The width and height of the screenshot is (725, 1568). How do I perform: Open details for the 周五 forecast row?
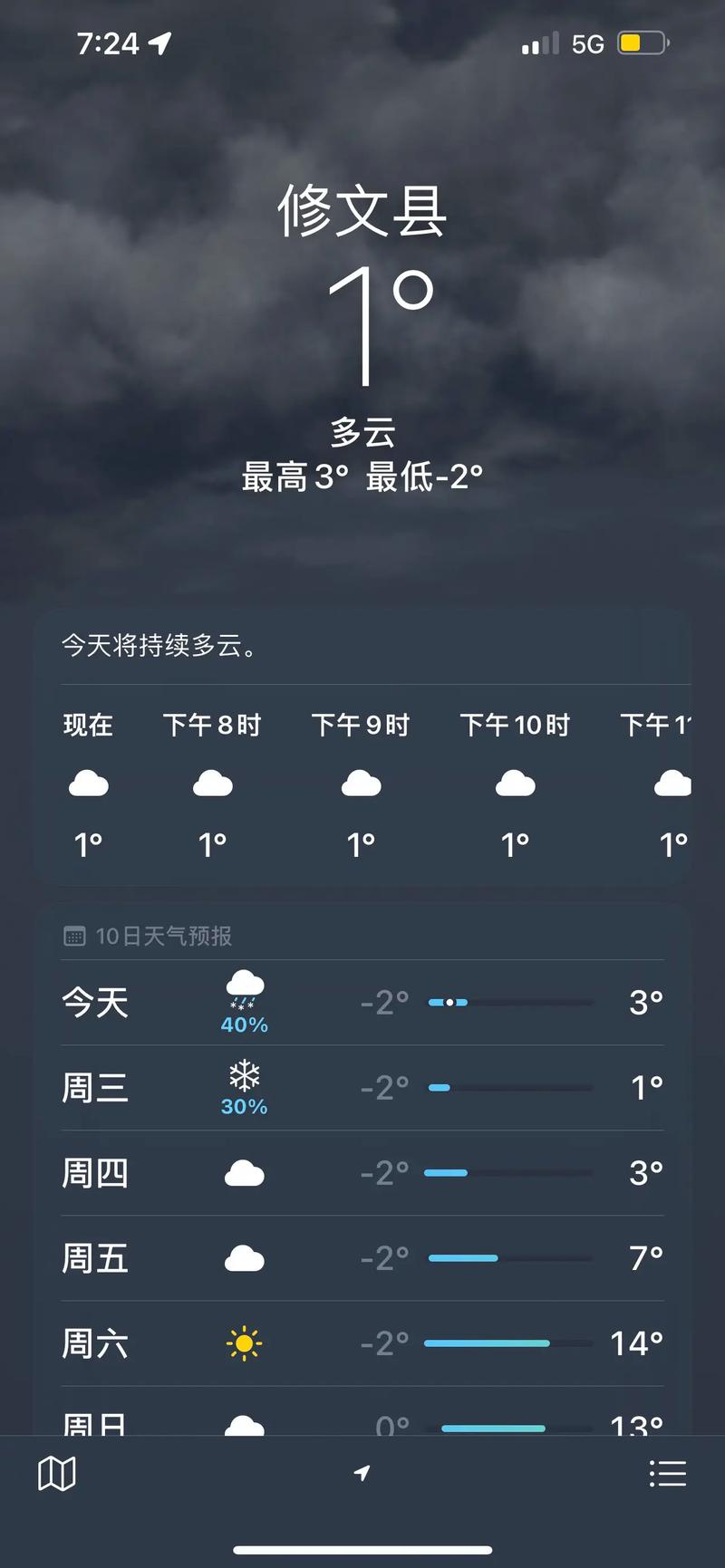[362, 1257]
